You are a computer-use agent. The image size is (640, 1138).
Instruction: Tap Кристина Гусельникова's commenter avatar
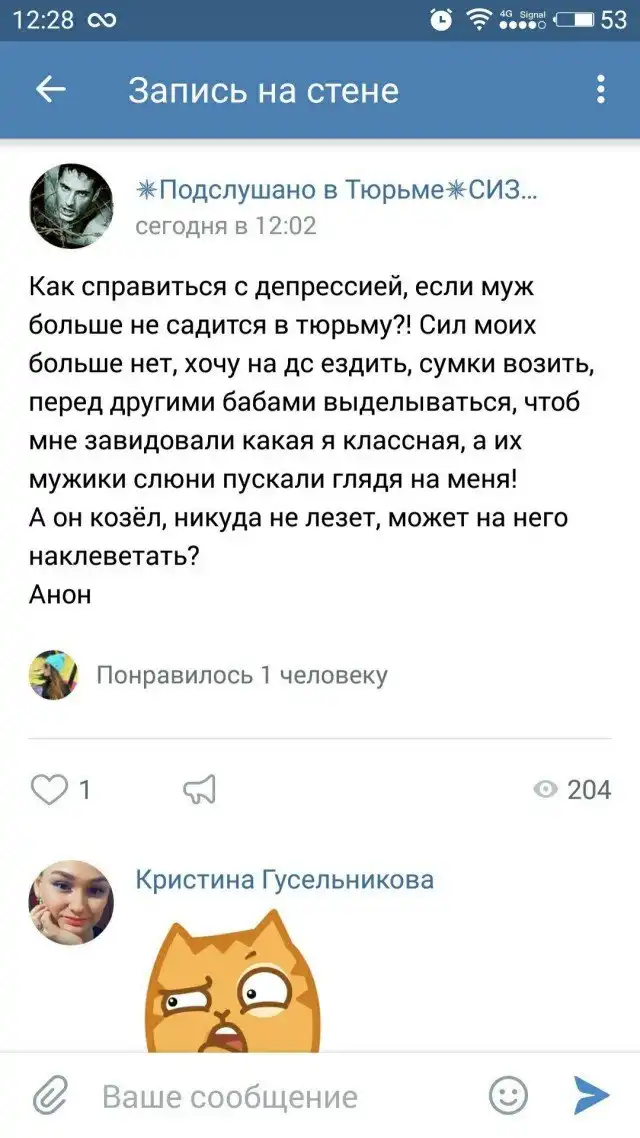pos(71,902)
